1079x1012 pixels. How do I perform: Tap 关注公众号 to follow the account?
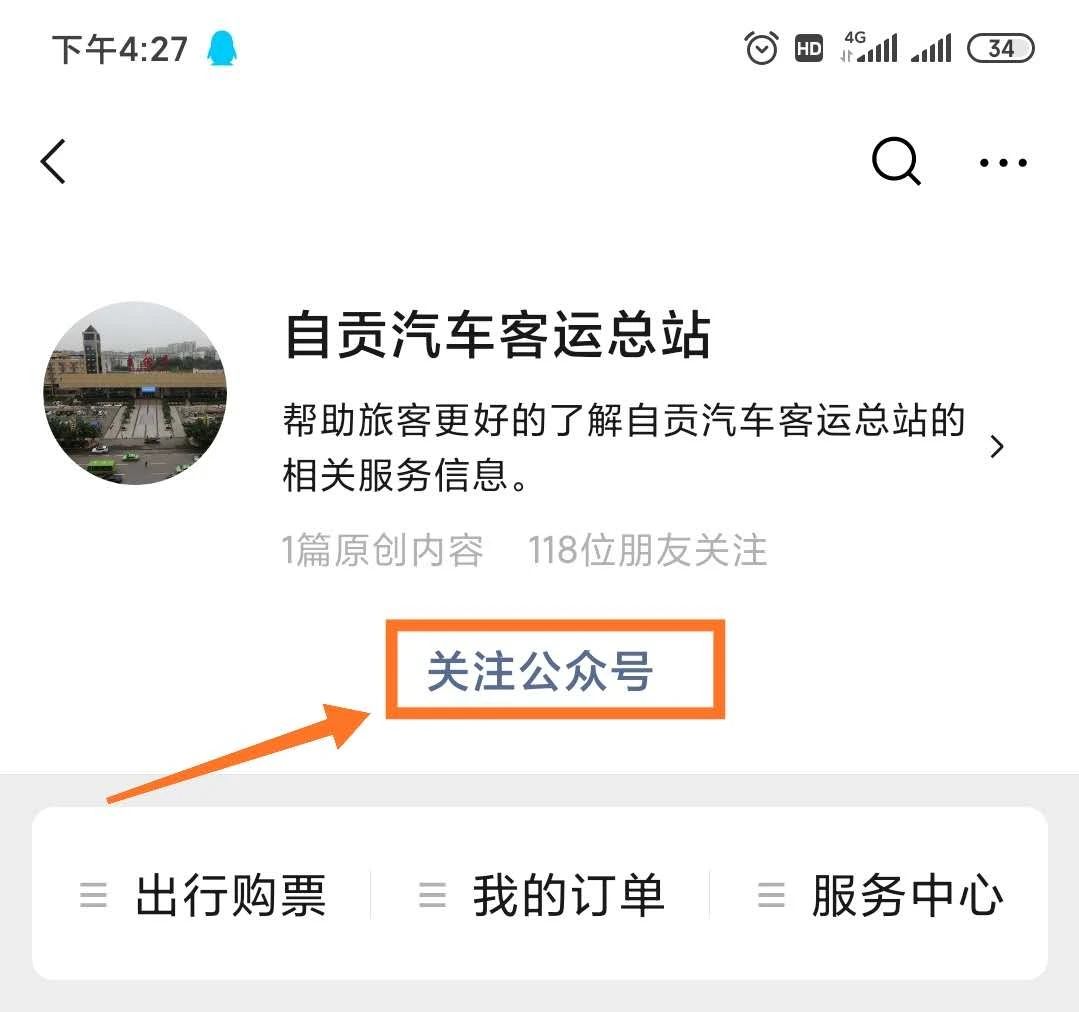click(x=540, y=671)
